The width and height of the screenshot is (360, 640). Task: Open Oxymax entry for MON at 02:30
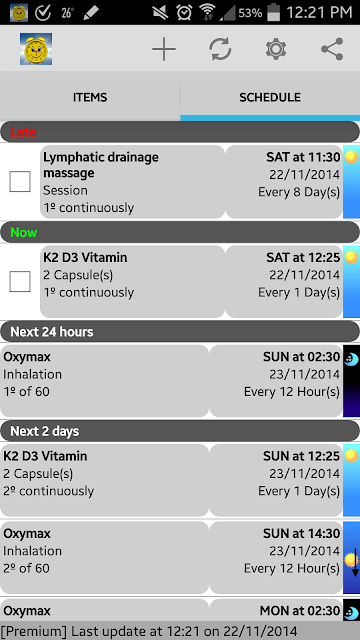coord(171,610)
